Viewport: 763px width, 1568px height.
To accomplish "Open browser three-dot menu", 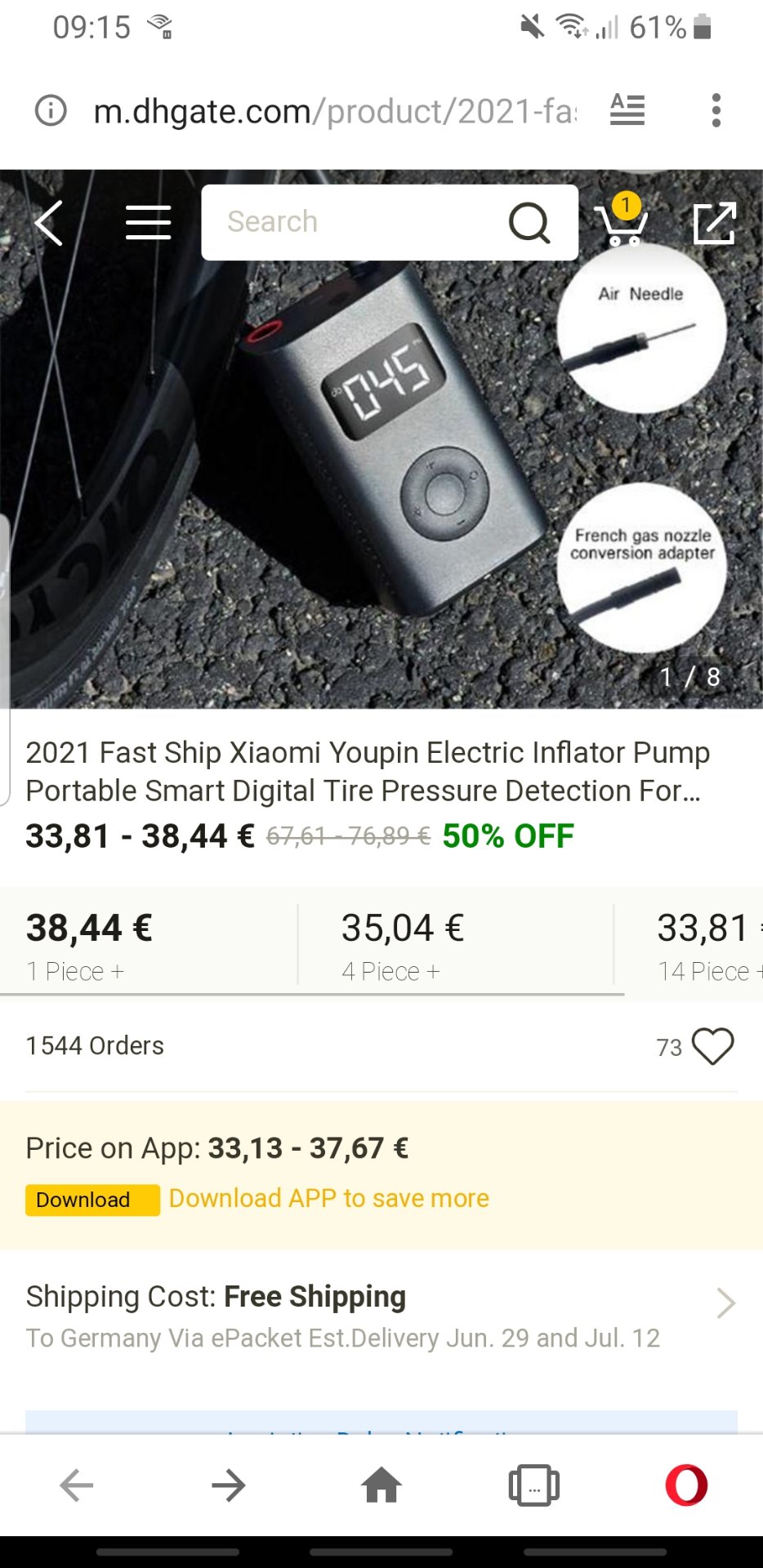I will pos(716,110).
